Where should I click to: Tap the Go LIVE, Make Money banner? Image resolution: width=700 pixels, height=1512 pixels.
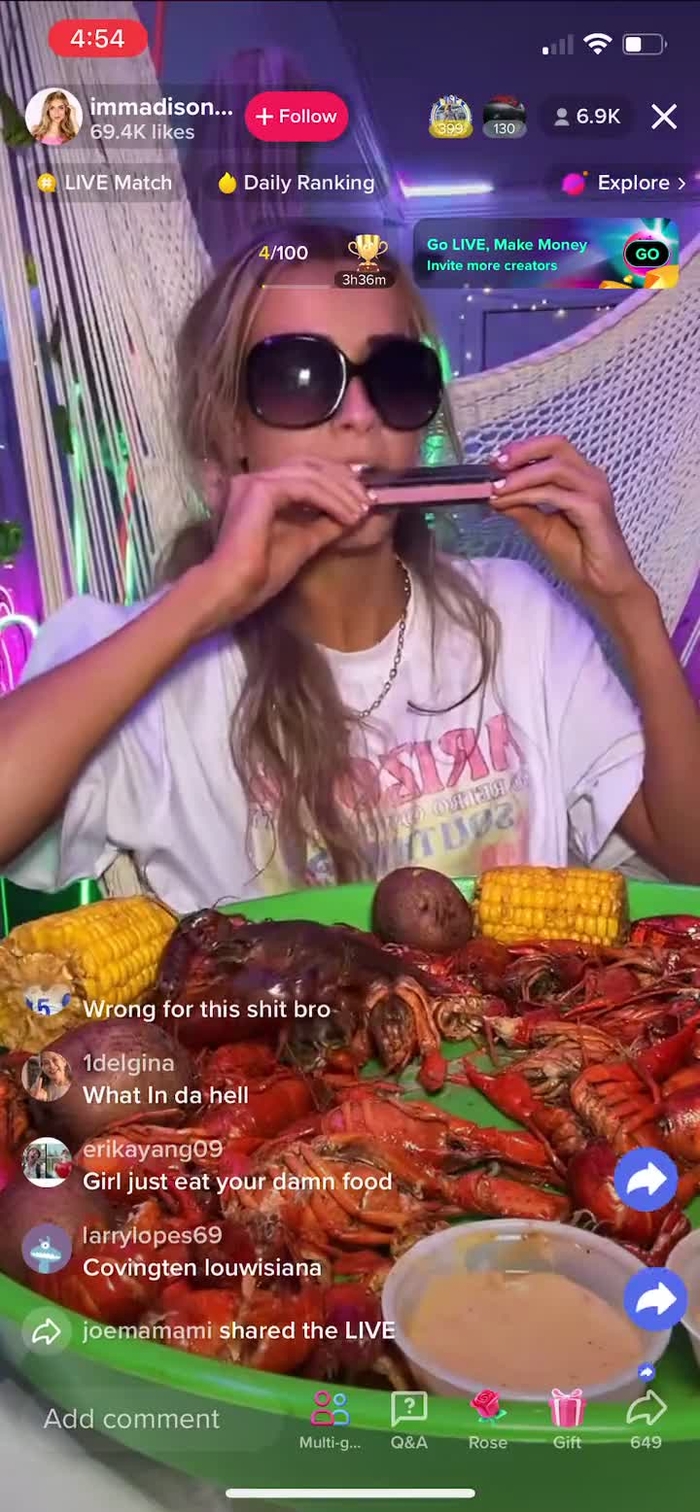pyautogui.click(x=546, y=254)
